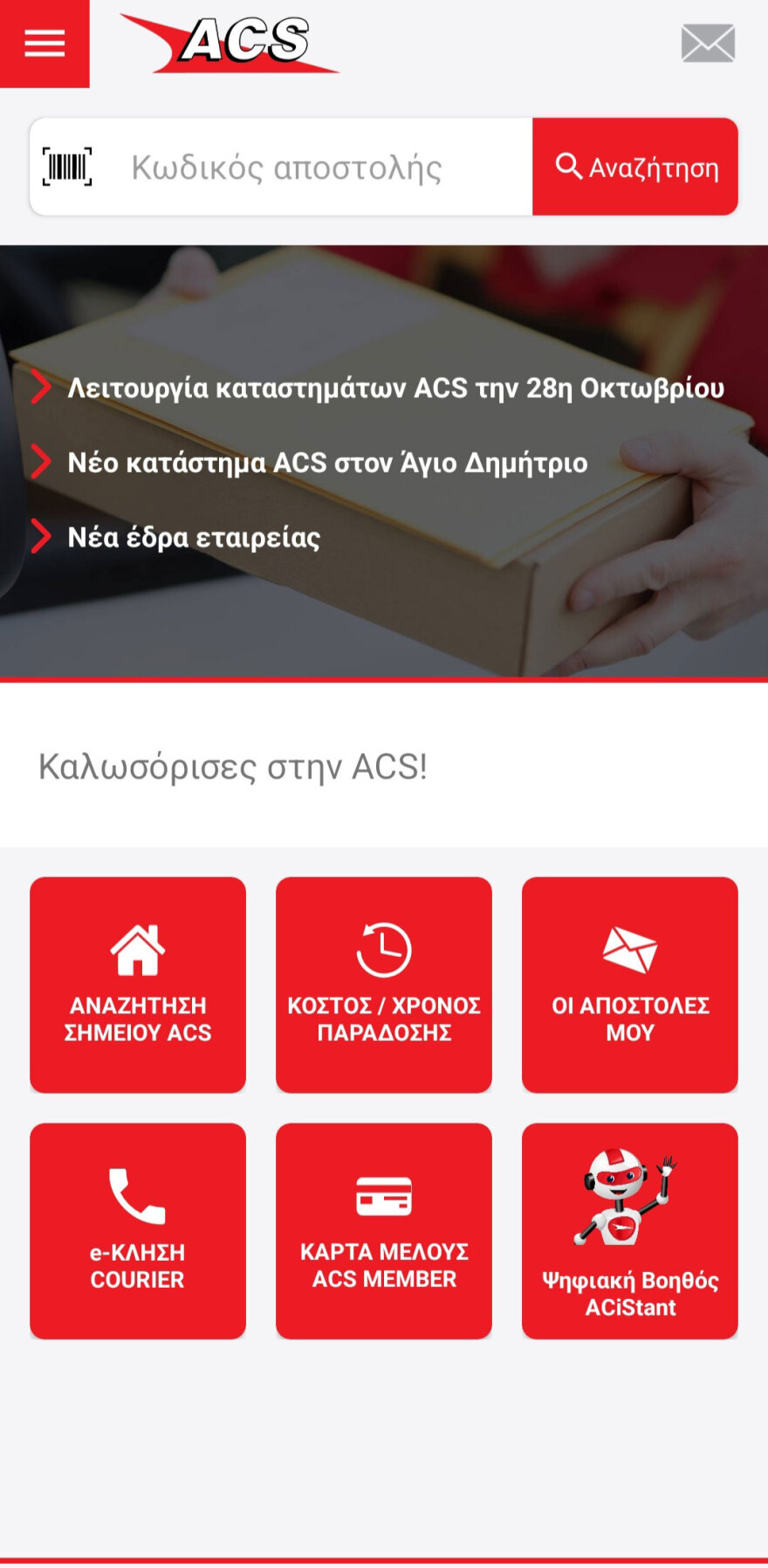Tap the phone icon for e-ΚΛΗΣΗ COURIER
The image size is (768, 1568).
pos(137,1199)
